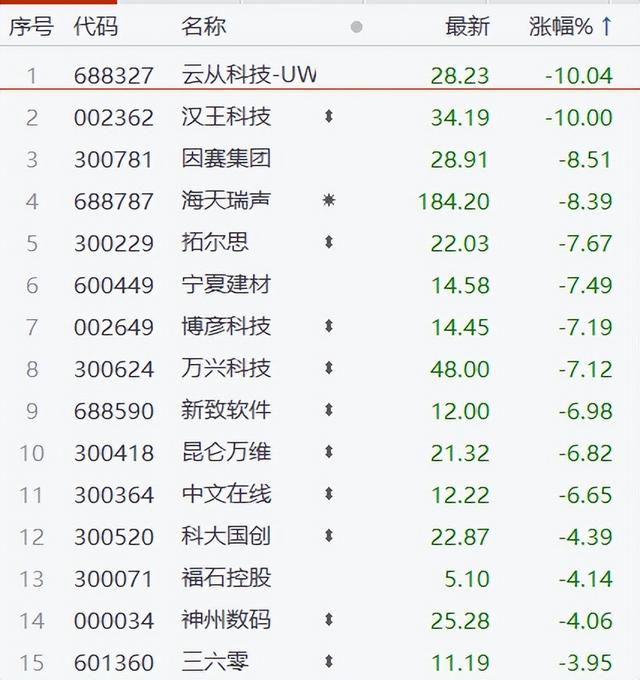Select the 拓尔思 row
640x680 pixels.
click(x=215, y=243)
